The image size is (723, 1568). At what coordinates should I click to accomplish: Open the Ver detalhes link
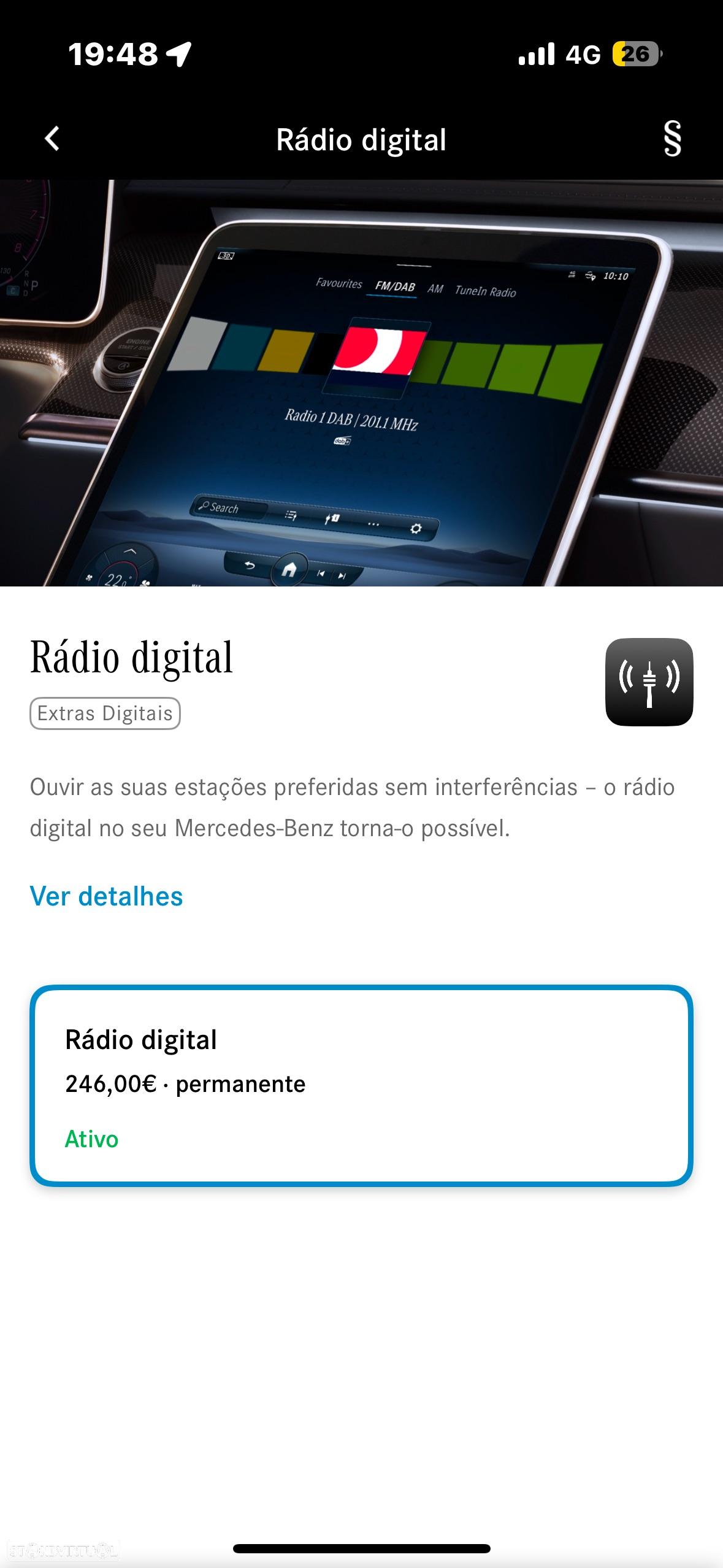pyautogui.click(x=106, y=896)
